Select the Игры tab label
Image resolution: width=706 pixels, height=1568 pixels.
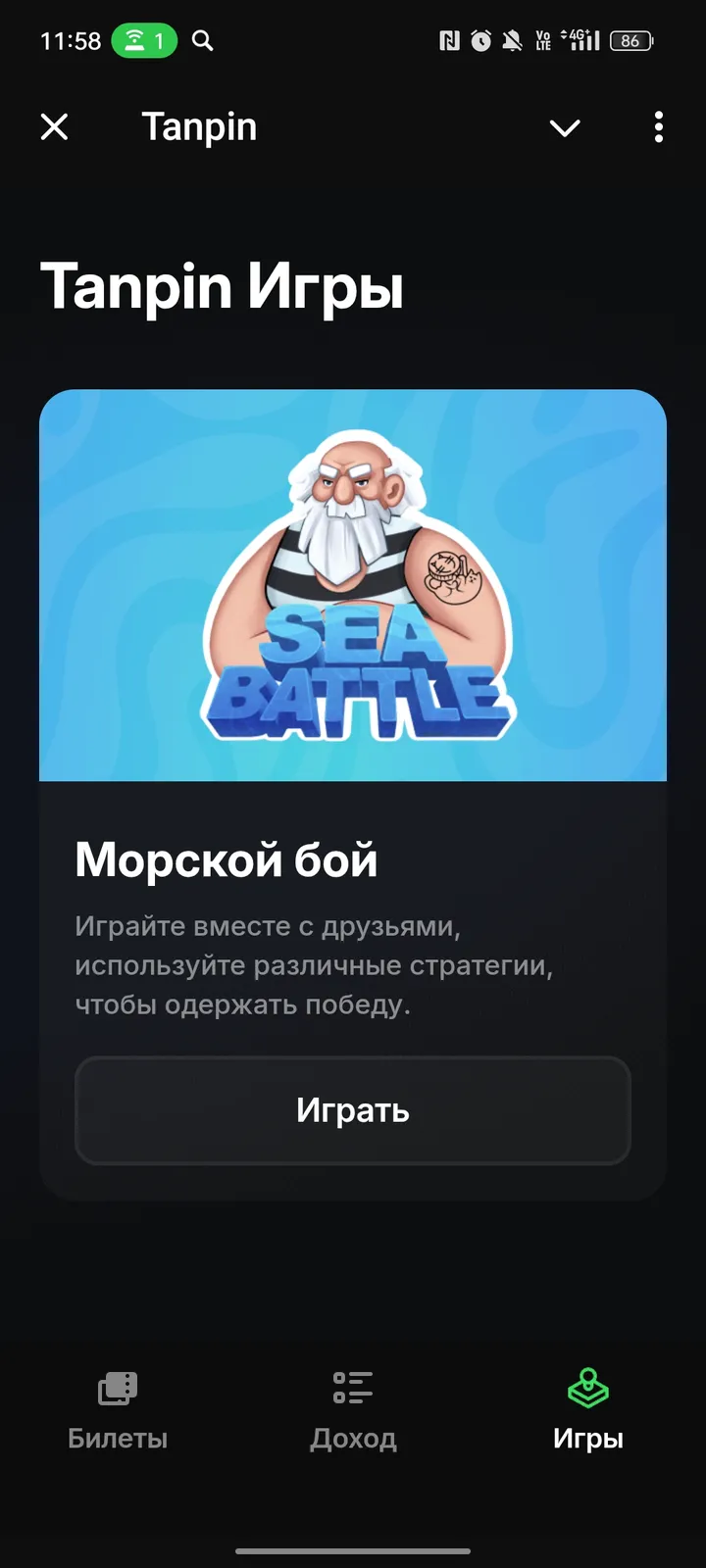587,1439
